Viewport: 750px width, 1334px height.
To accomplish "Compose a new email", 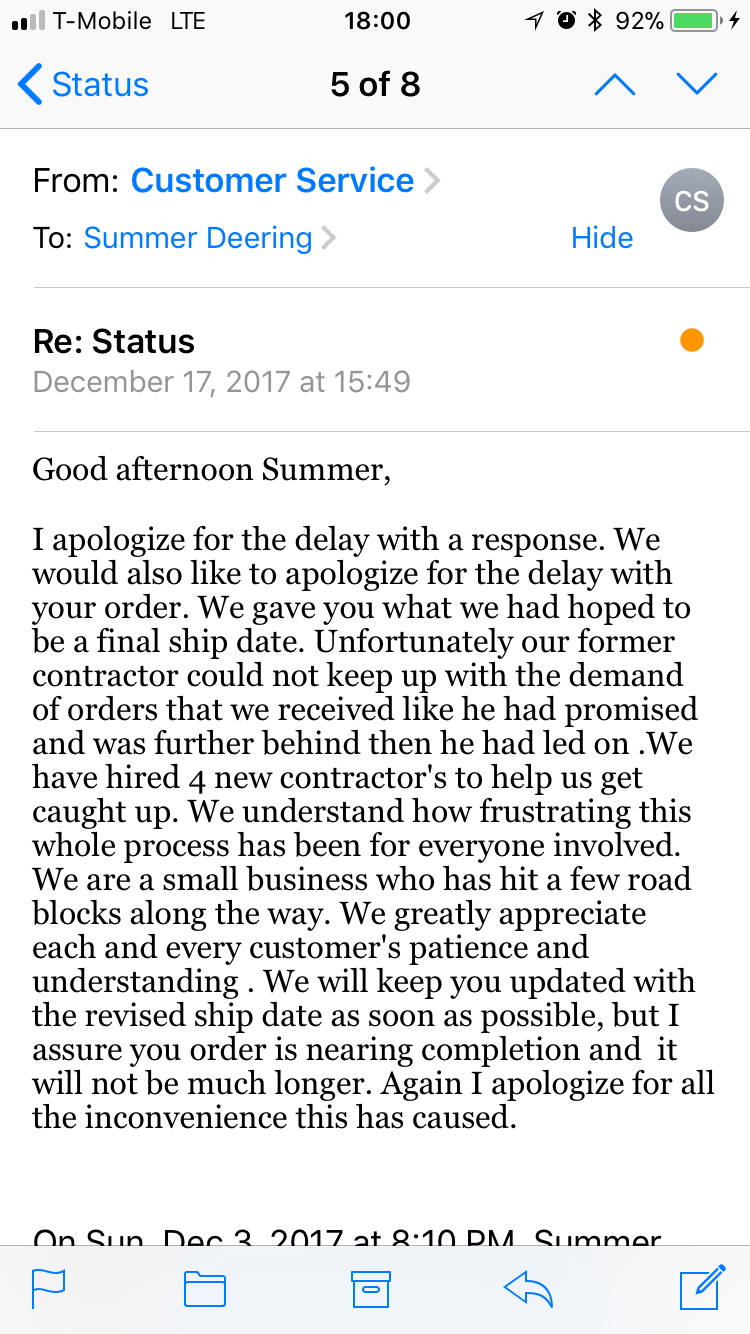I will click(x=703, y=1287).
